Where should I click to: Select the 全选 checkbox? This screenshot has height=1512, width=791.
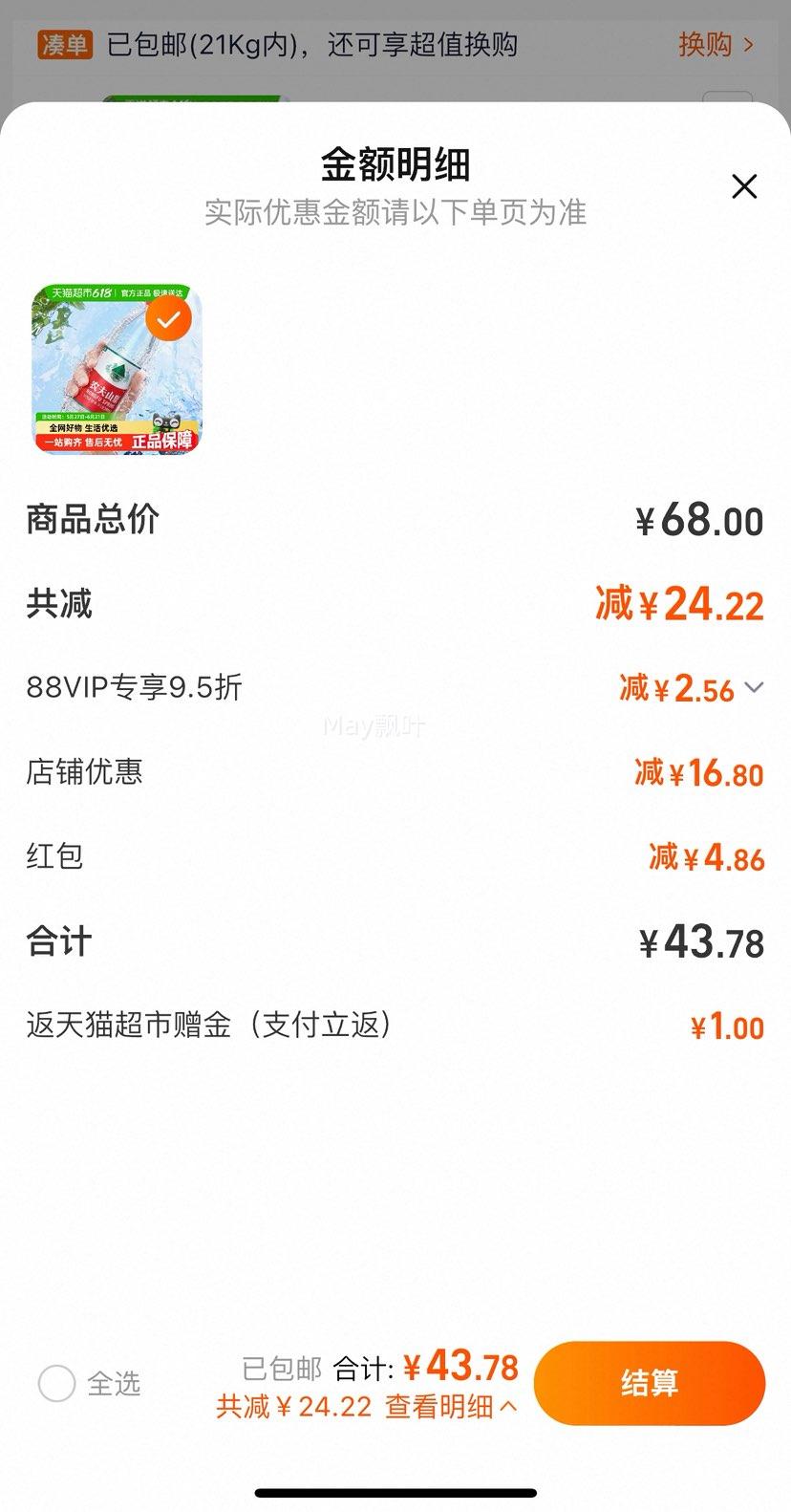point(56,1383)
